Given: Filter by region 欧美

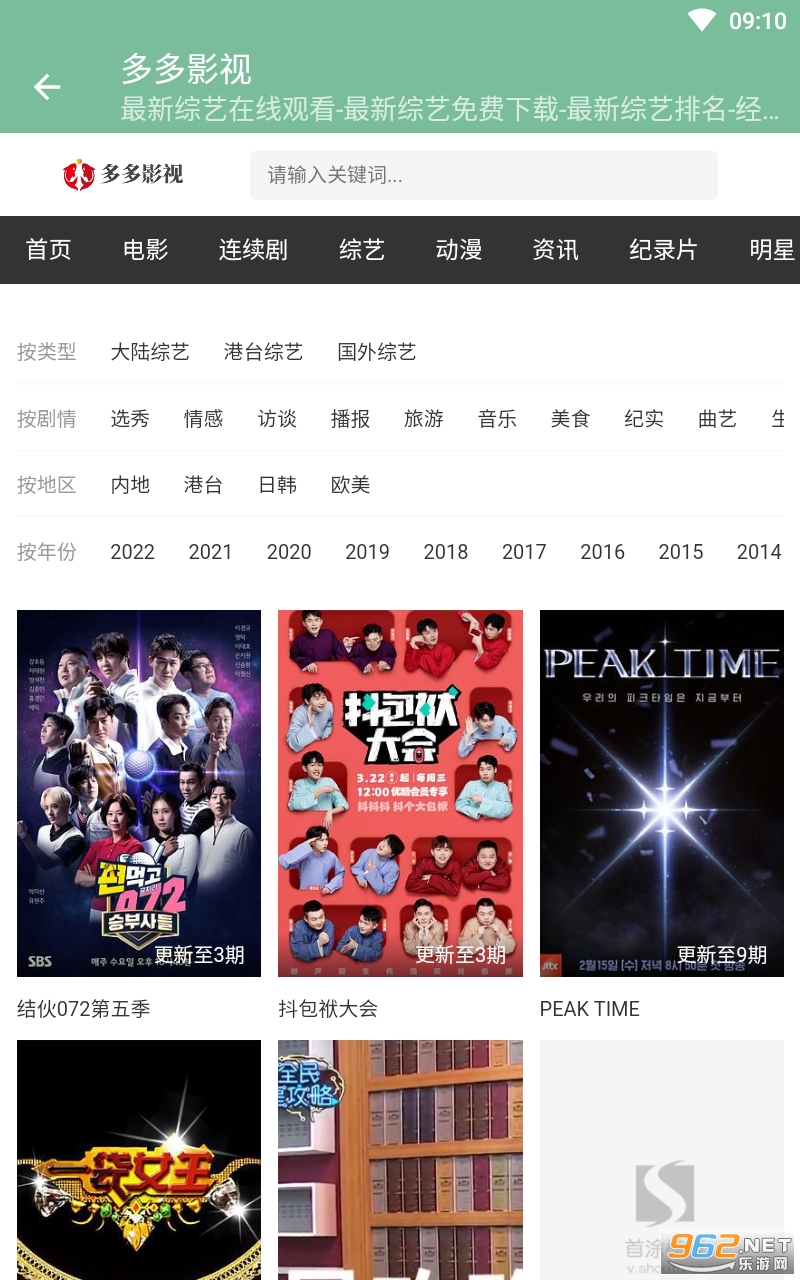Looking at the screenshot, I should pos(351,485).
